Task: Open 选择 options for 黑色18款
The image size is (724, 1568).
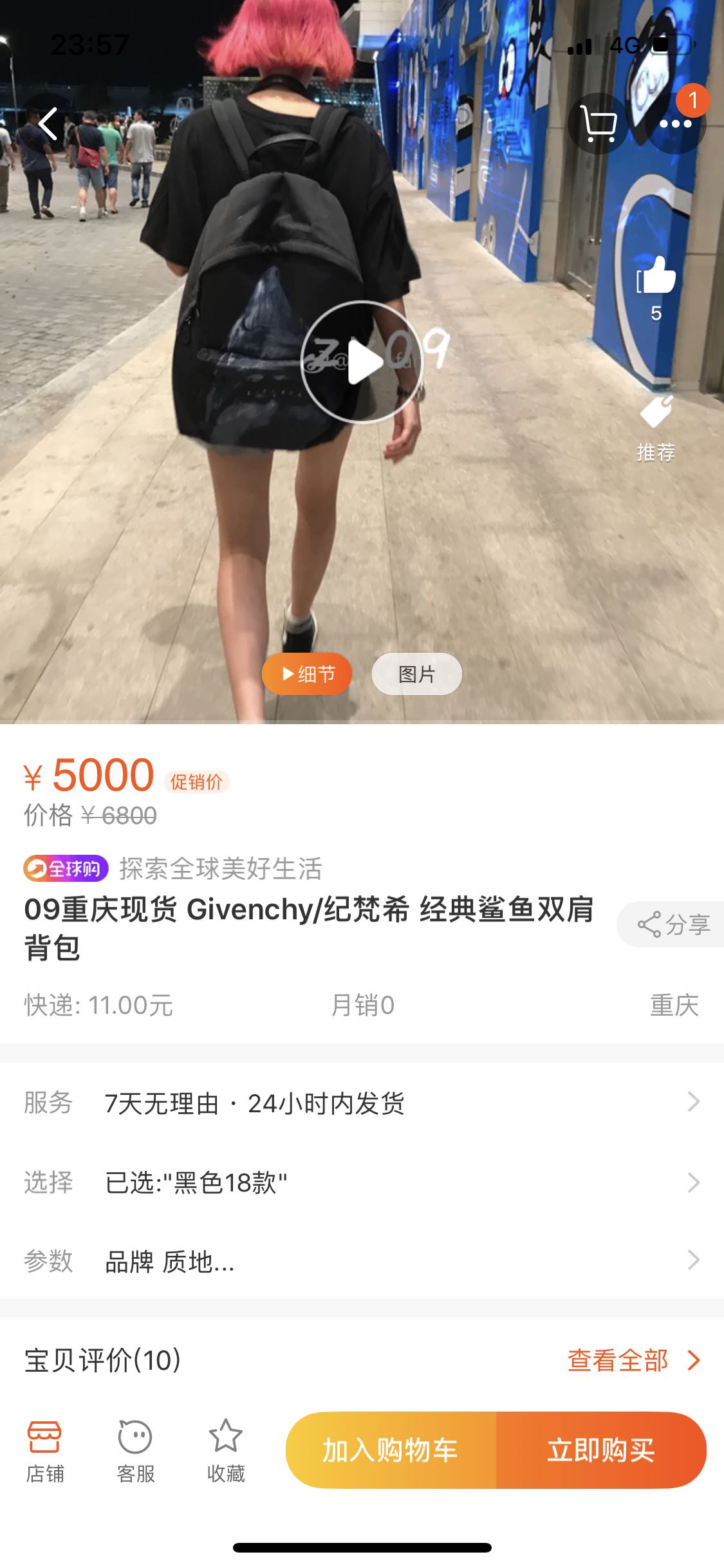Action: coord(362,1182)
